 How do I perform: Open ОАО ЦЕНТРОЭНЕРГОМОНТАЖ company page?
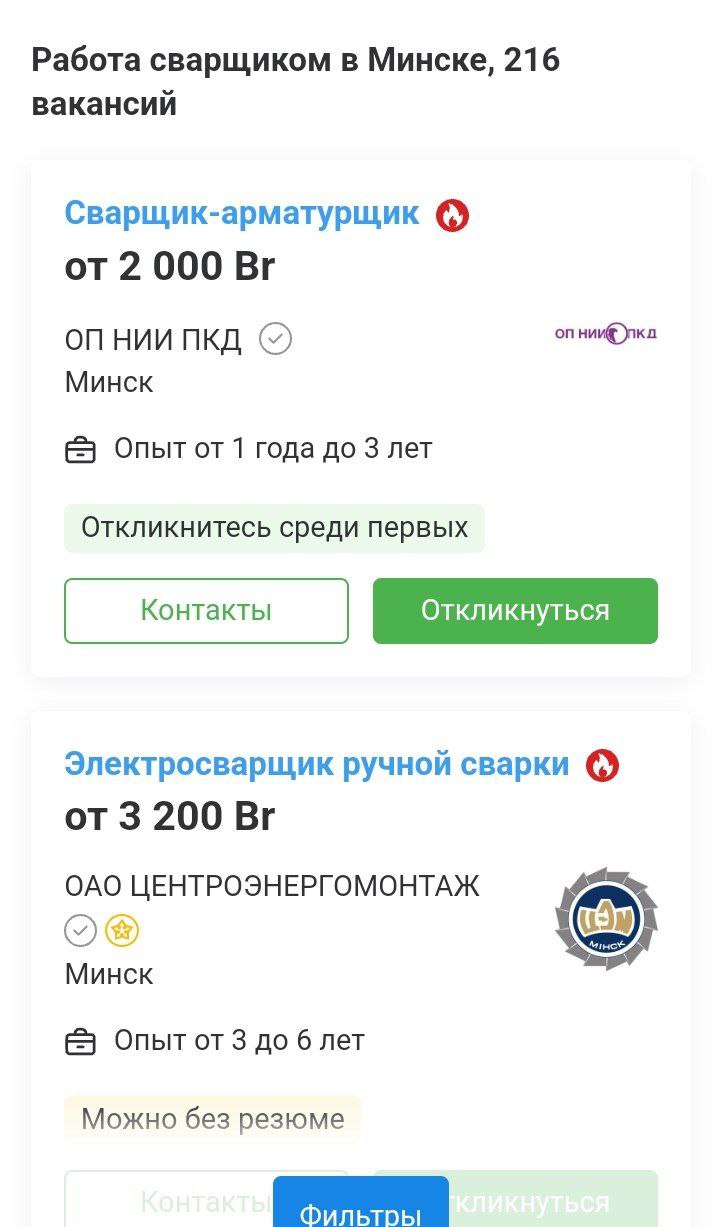(x=272, y=886)
